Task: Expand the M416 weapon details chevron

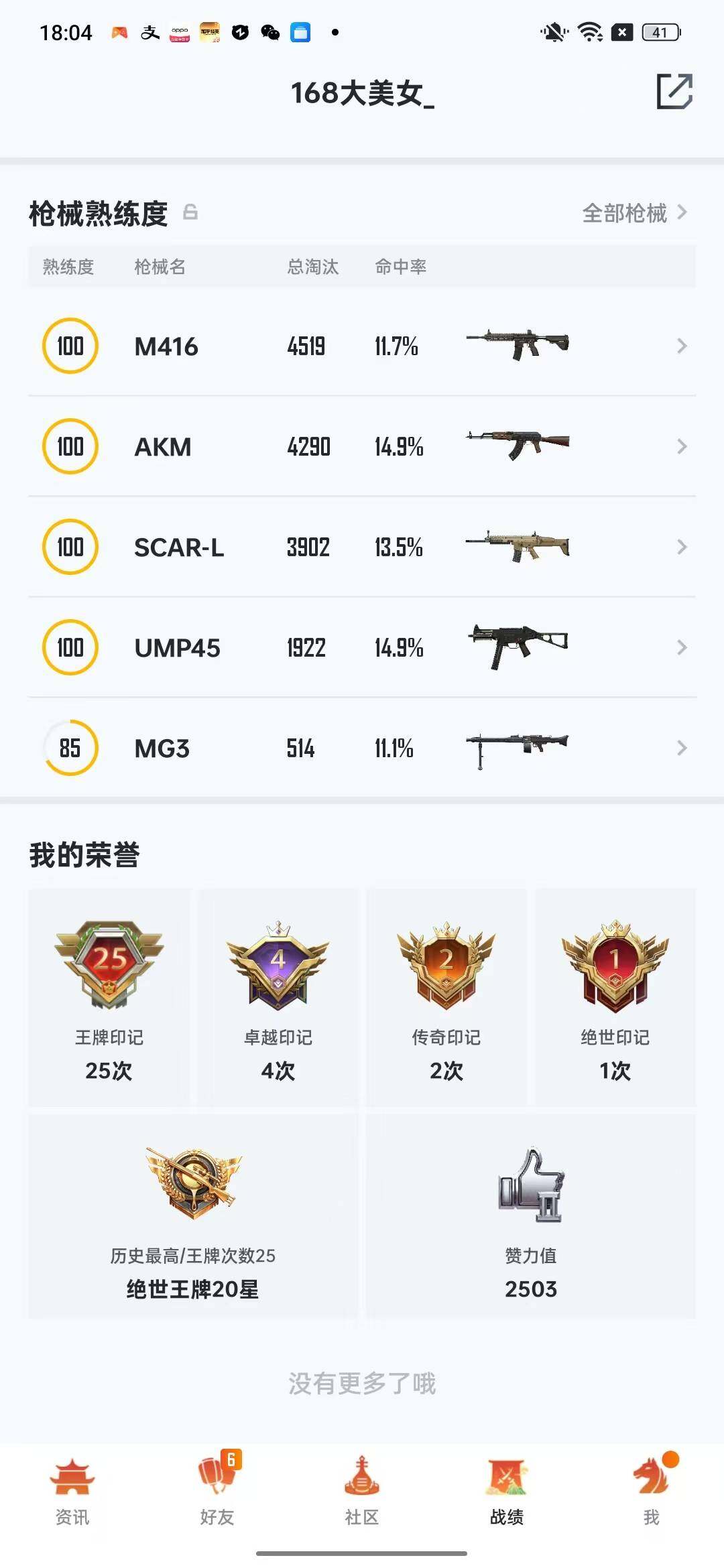Action: click(x=682, y=346)
